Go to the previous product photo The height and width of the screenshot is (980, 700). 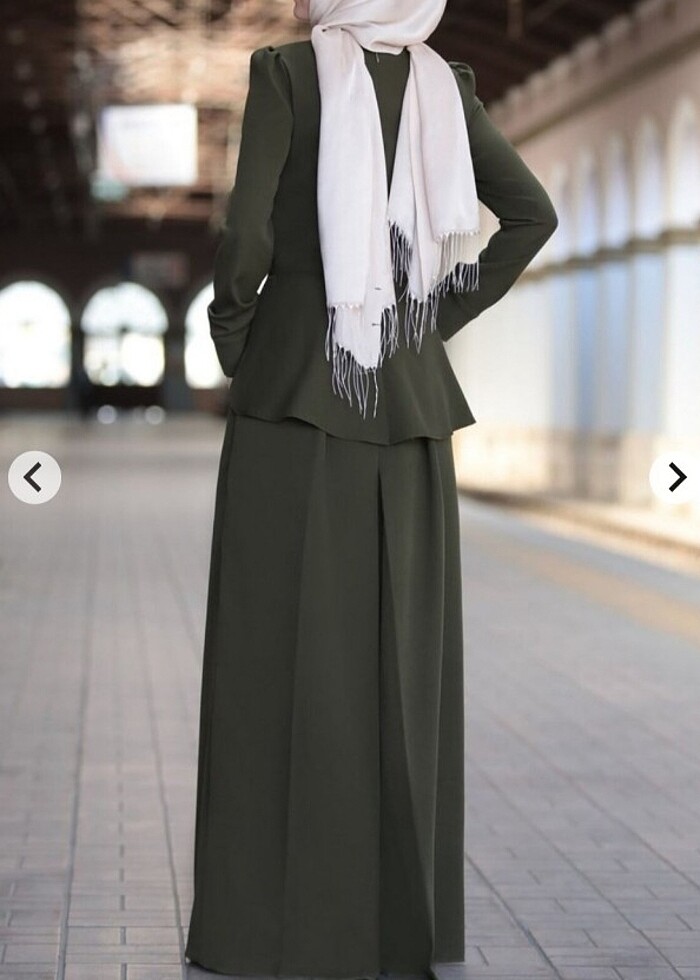click(34, 477)
